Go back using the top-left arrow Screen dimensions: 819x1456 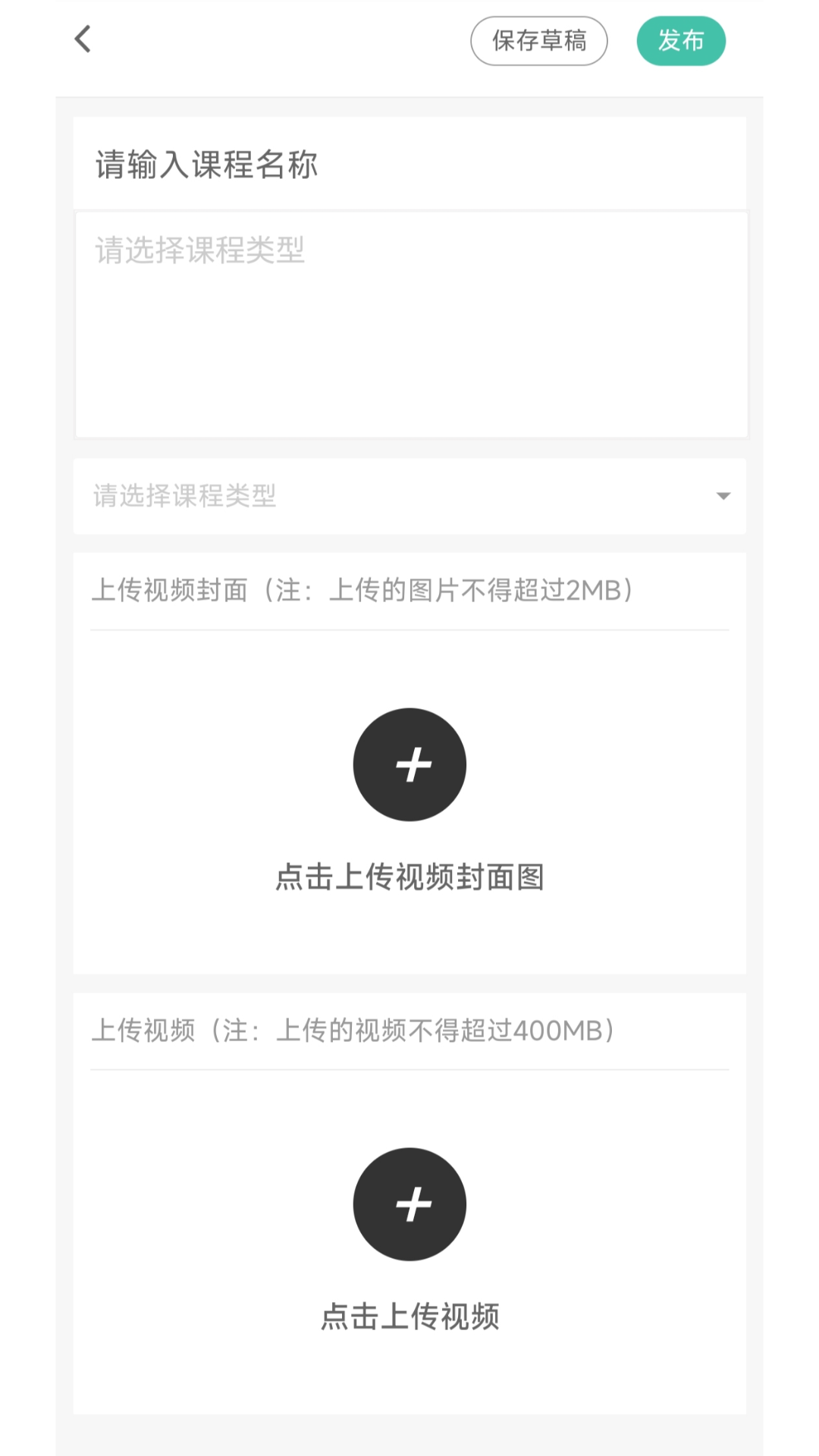83,39
